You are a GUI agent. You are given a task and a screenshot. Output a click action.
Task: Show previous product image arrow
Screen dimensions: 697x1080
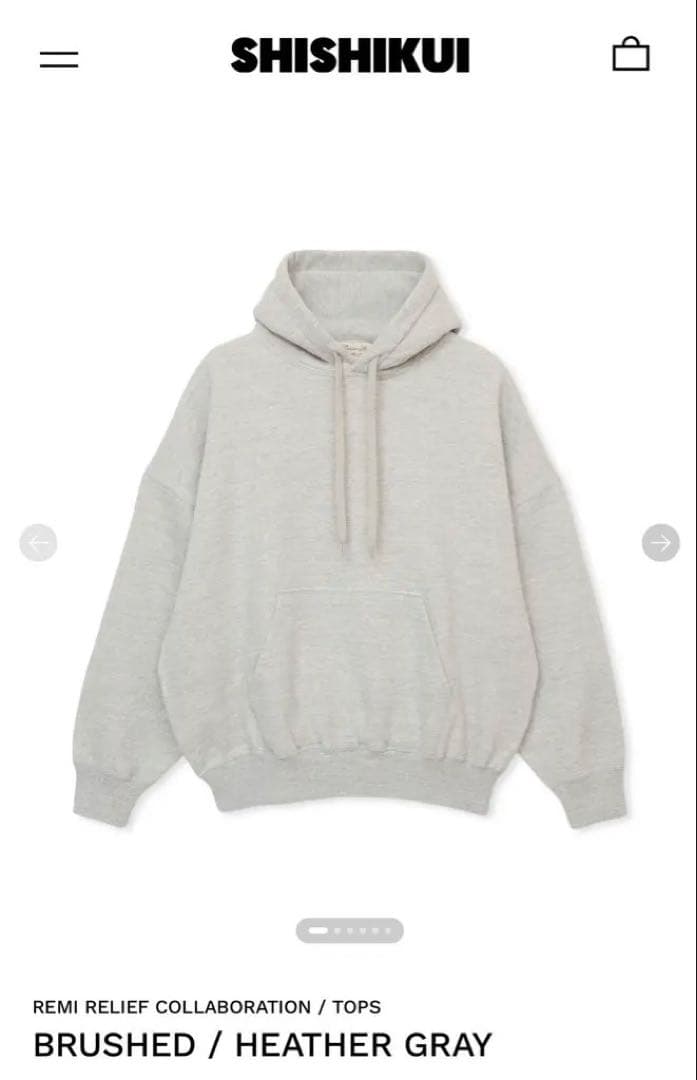click(38, 543)
